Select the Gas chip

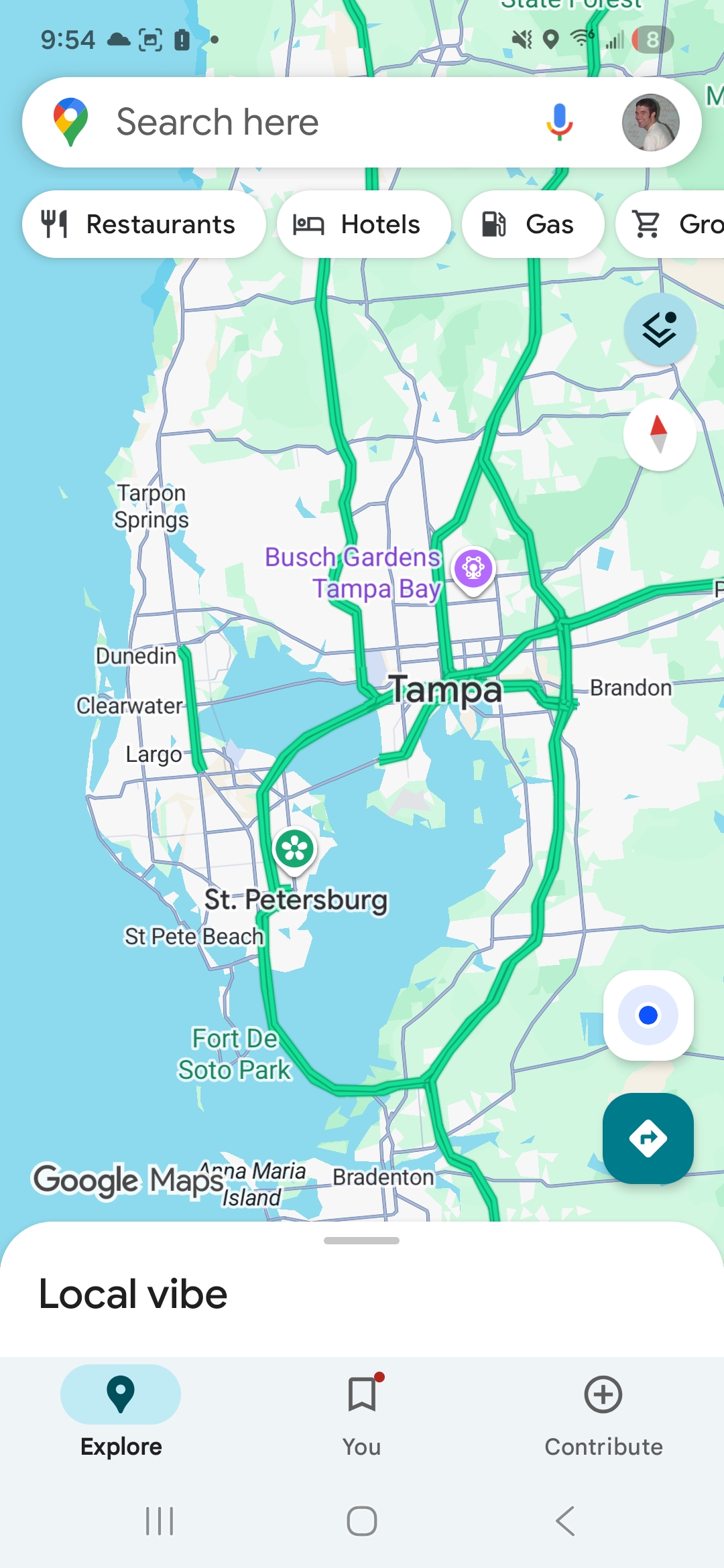(x=533, y=224)
